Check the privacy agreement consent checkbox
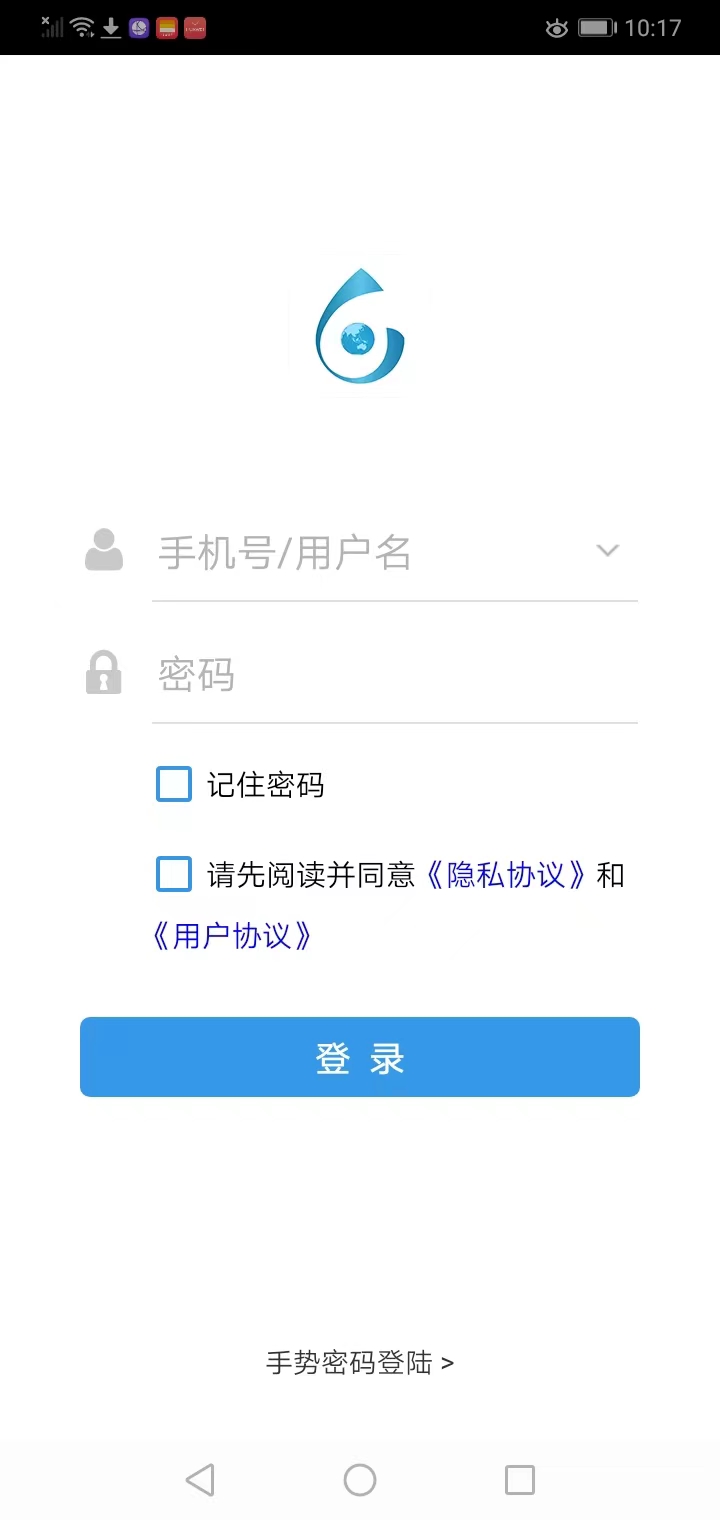The height and width of the screenshot is (1520, 720). pos(173,873)
